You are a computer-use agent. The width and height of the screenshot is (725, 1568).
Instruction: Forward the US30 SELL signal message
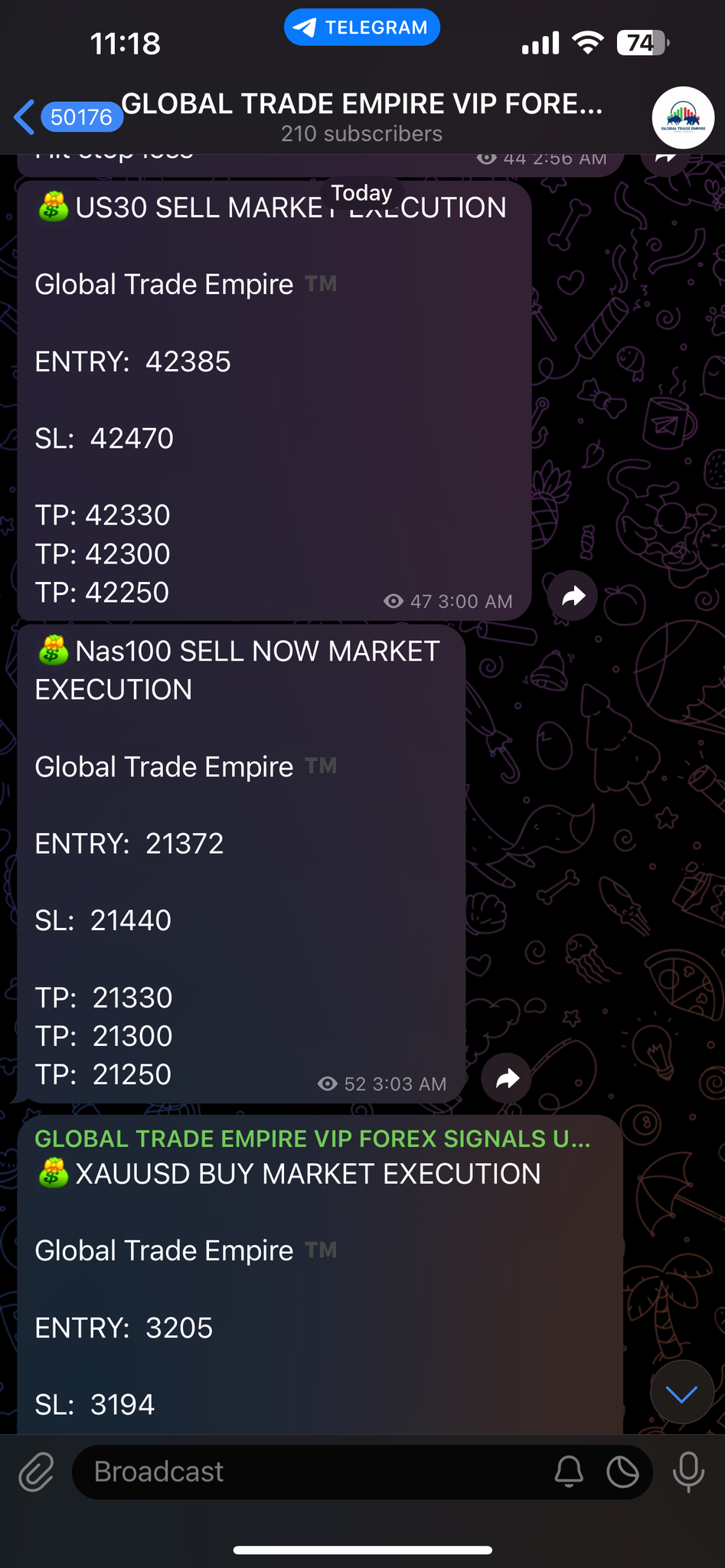(573, 596)
